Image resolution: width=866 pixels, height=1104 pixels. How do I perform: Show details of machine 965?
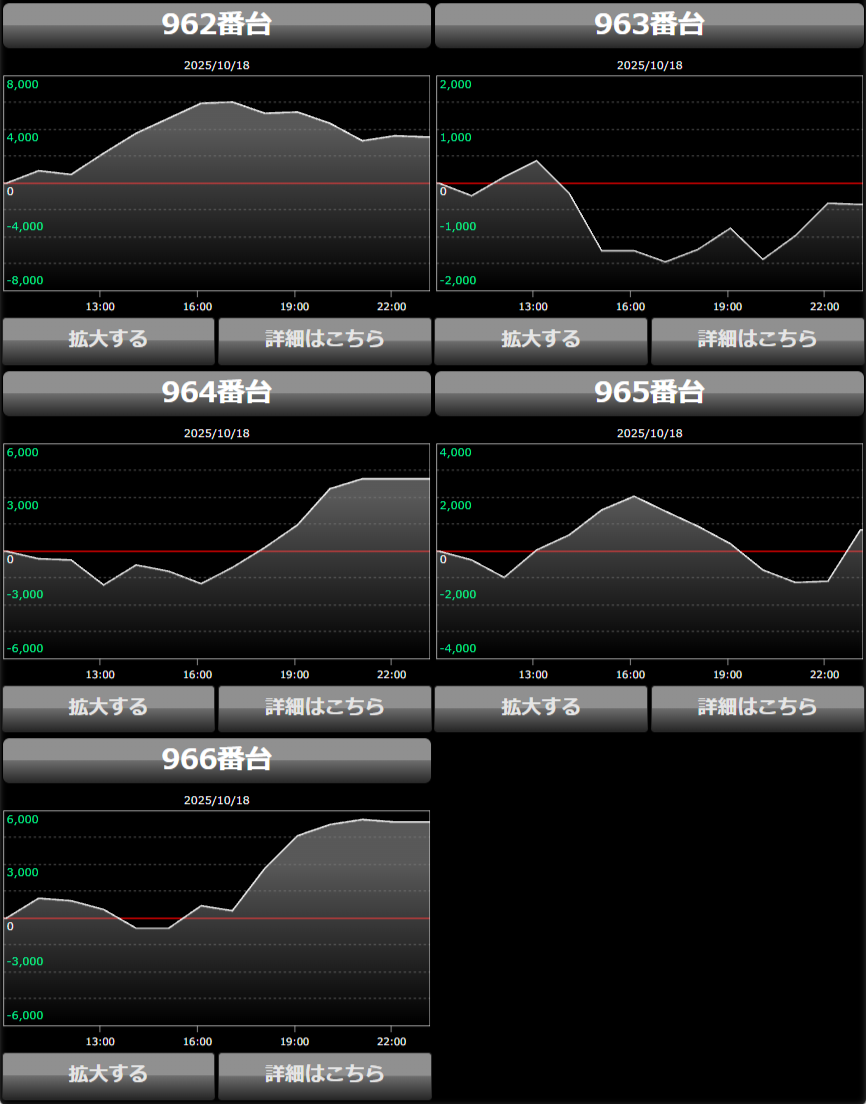(x=757, y=708)
